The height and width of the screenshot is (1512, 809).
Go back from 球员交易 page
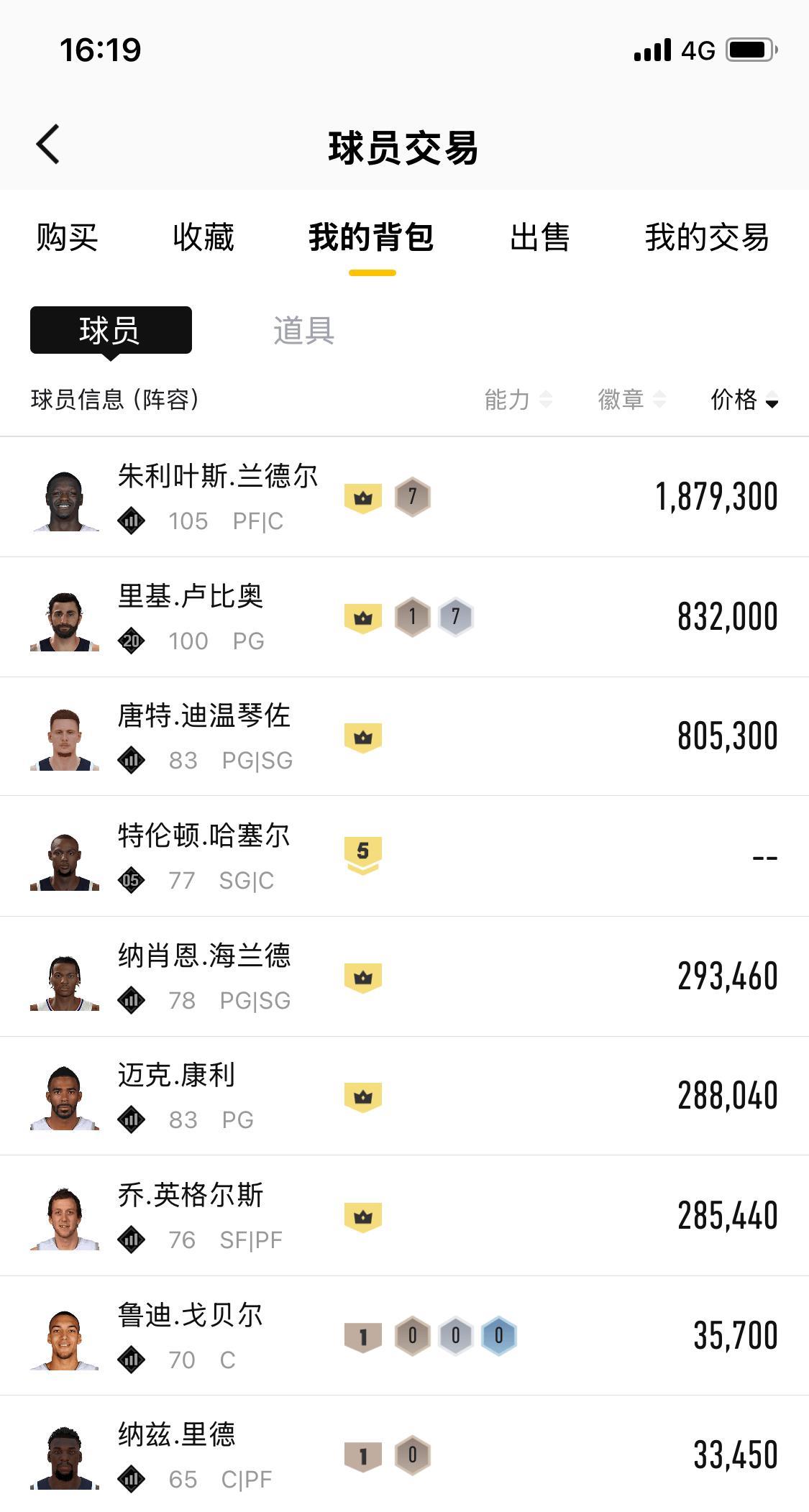tap(48, 145)
